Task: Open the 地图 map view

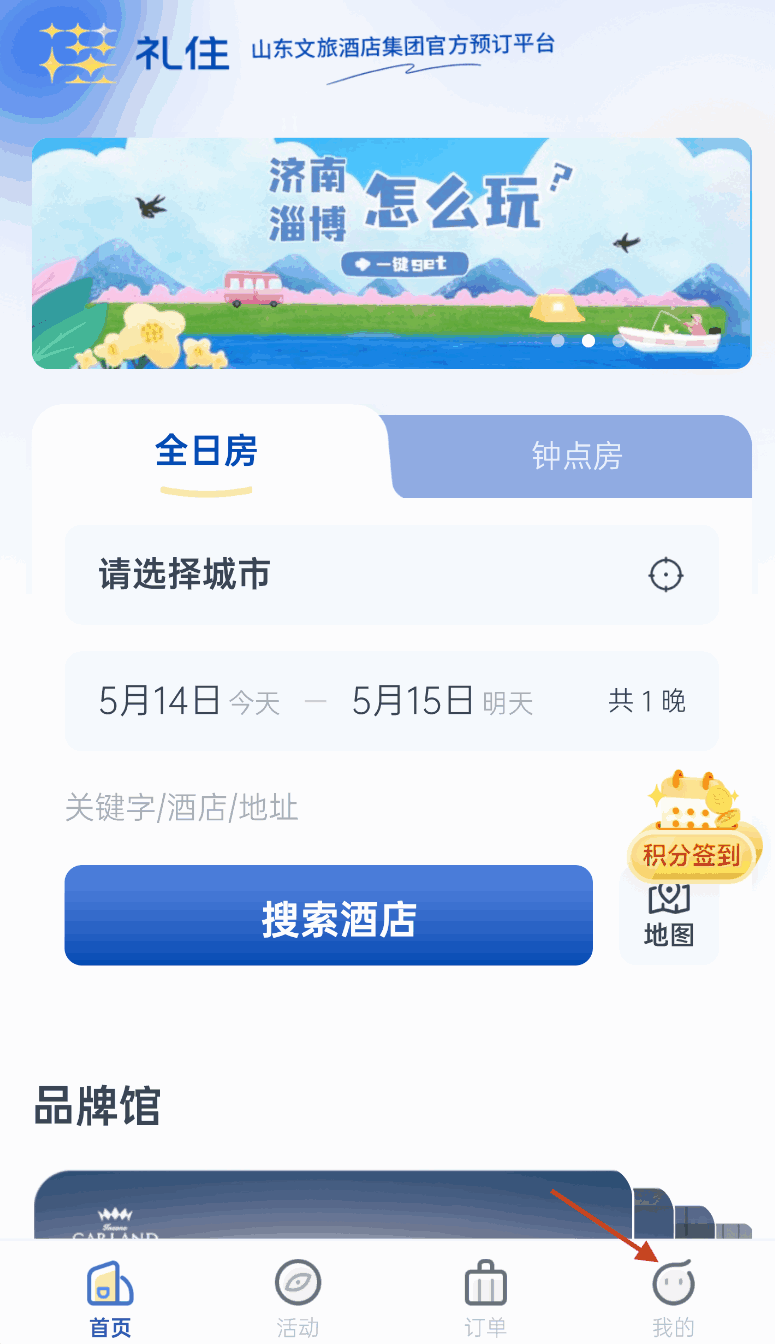Action: [x=668, y=917]
